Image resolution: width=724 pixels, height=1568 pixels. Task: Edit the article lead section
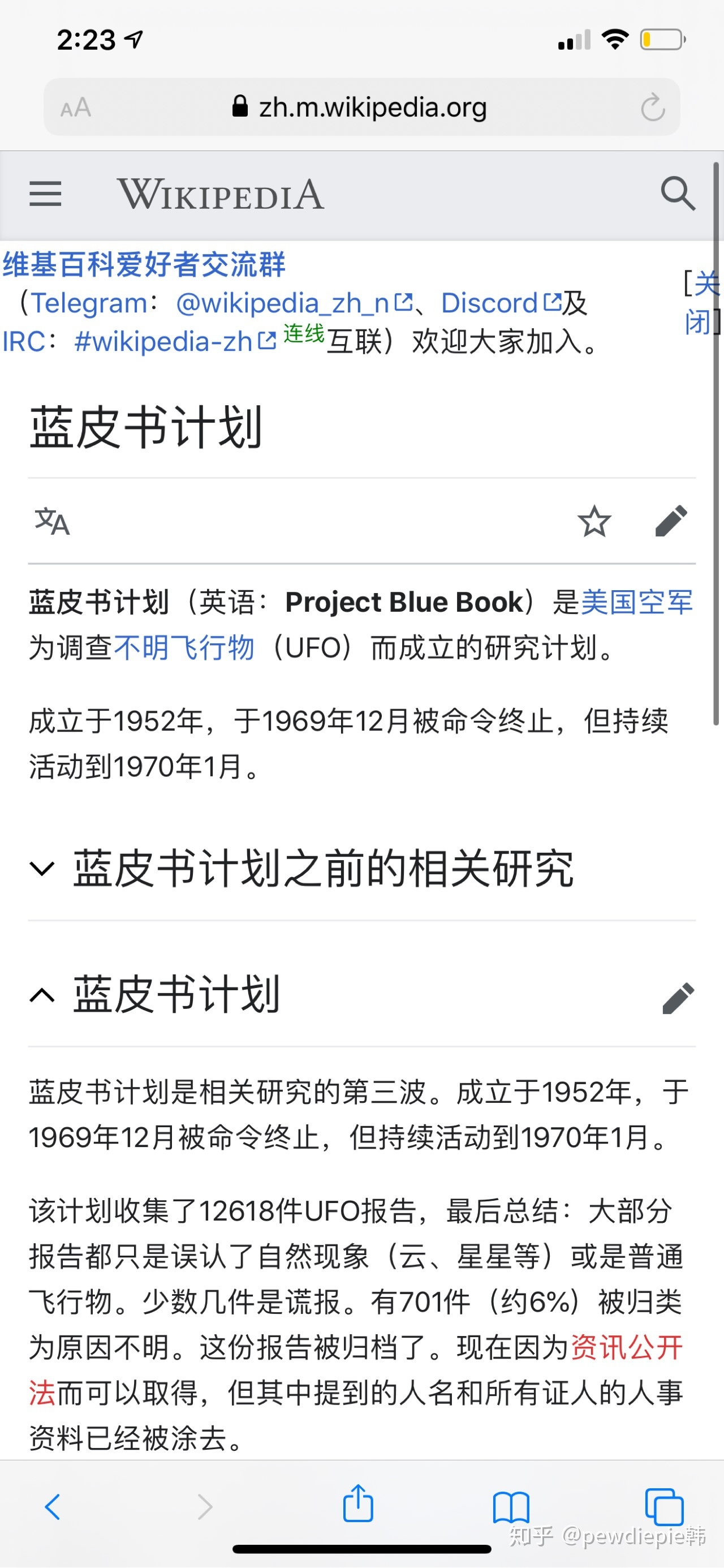(671, 522)
